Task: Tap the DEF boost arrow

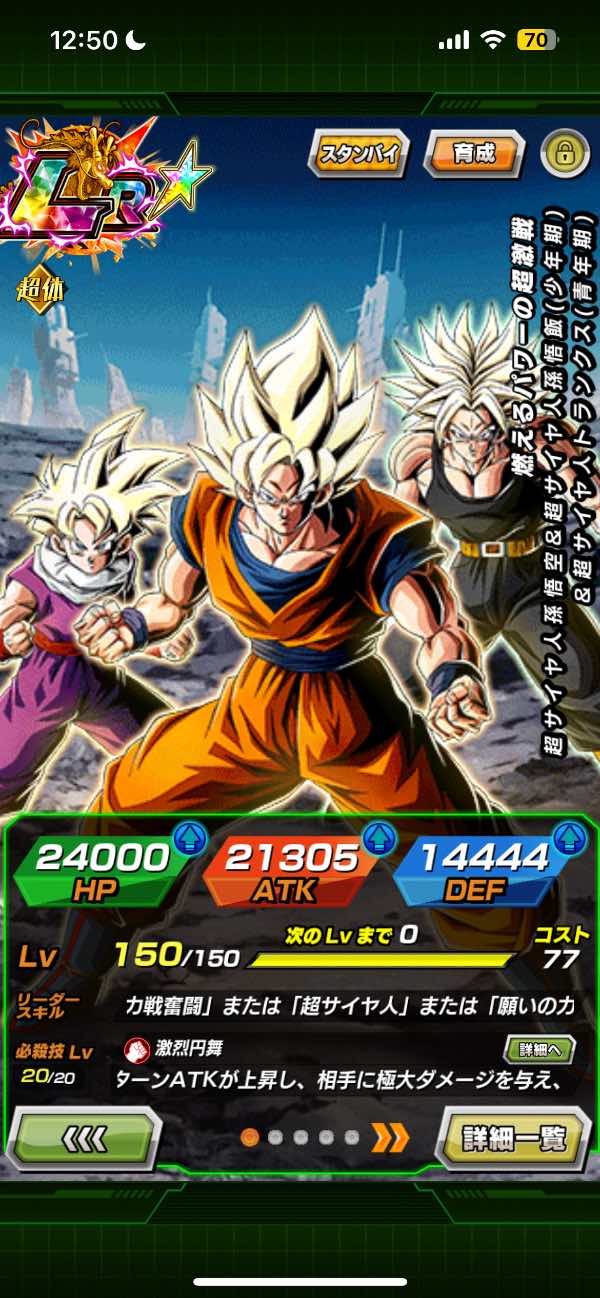Action: coord(568,837)
